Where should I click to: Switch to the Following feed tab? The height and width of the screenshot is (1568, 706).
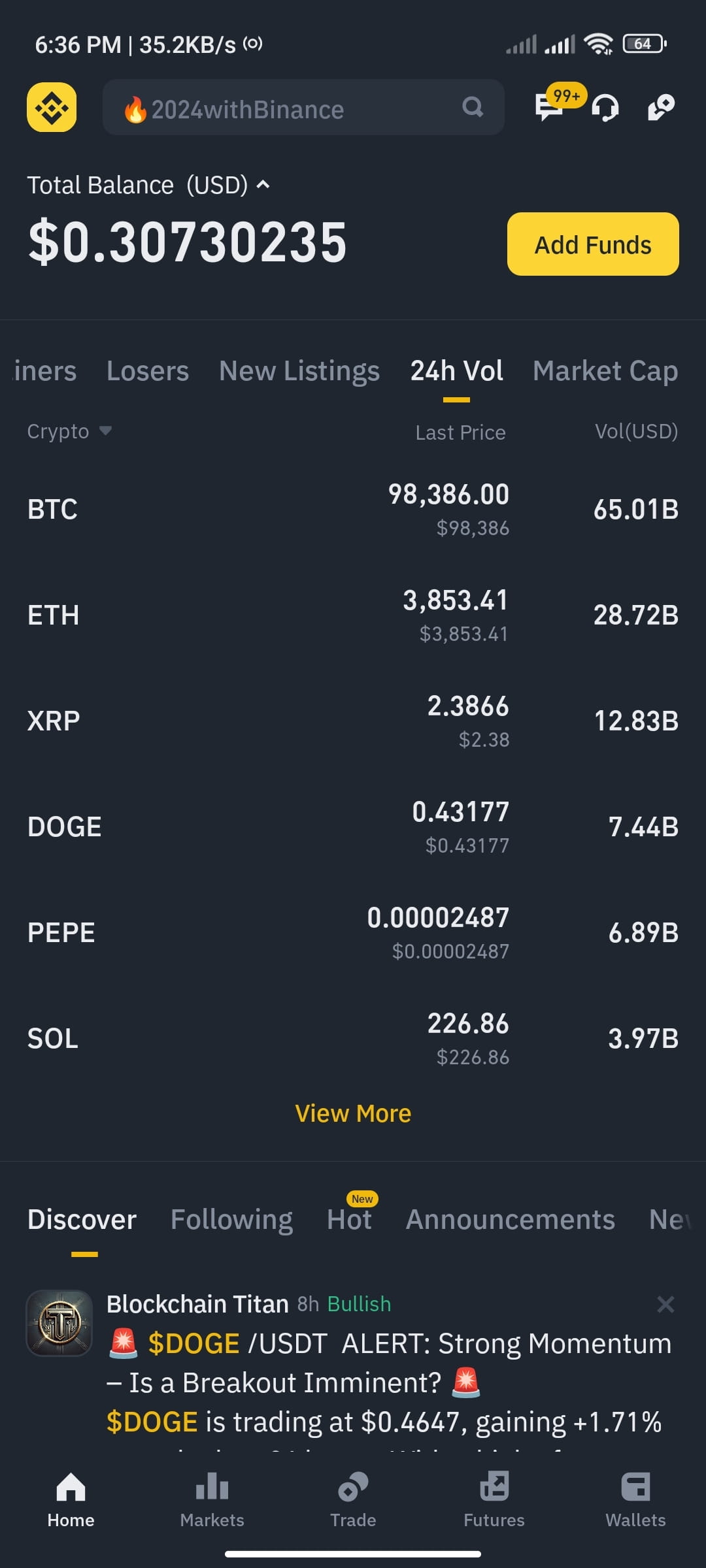point(231,1220)
